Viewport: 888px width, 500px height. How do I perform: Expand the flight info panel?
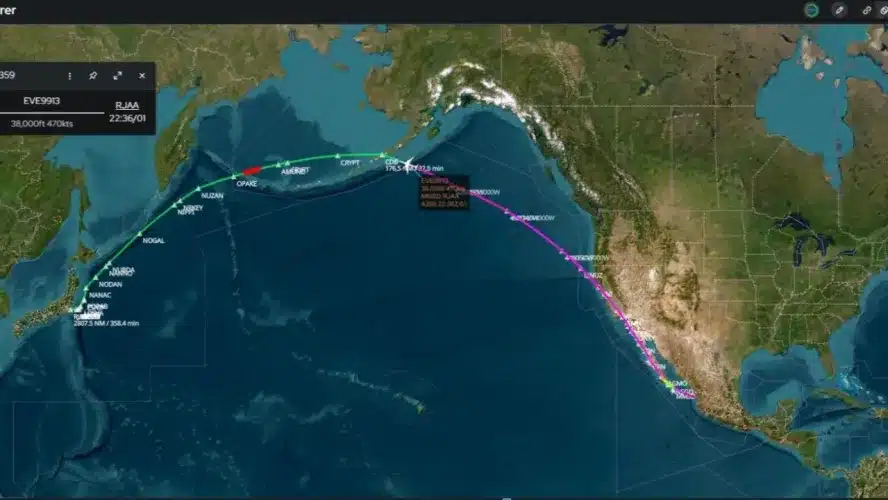click(117, 75)
